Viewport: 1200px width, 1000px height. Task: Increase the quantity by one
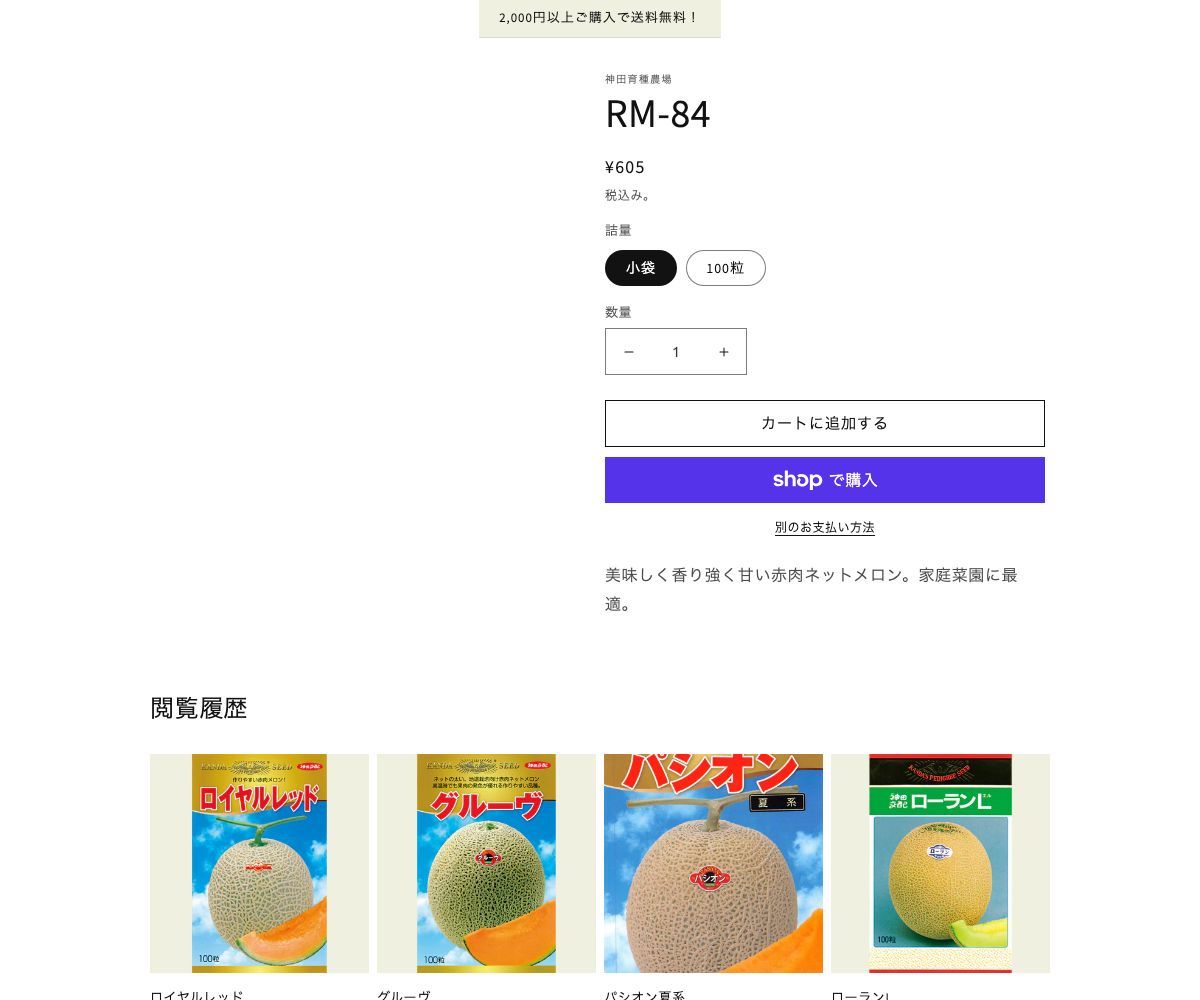724,352
